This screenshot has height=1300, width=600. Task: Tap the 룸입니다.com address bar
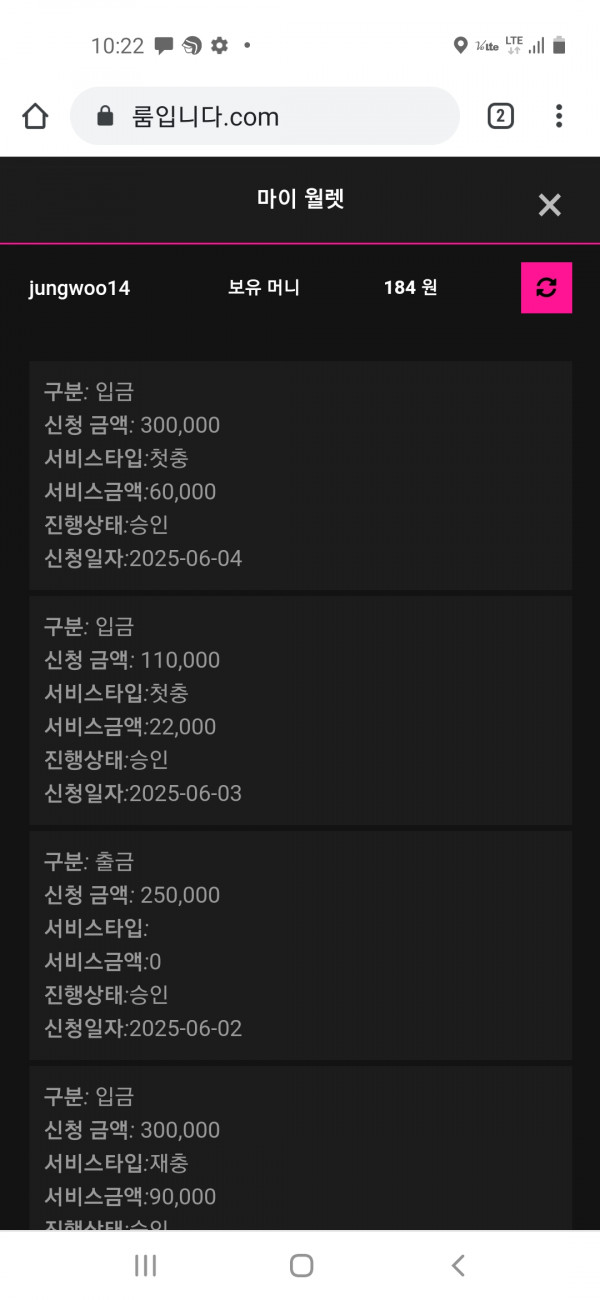(265, 117)
